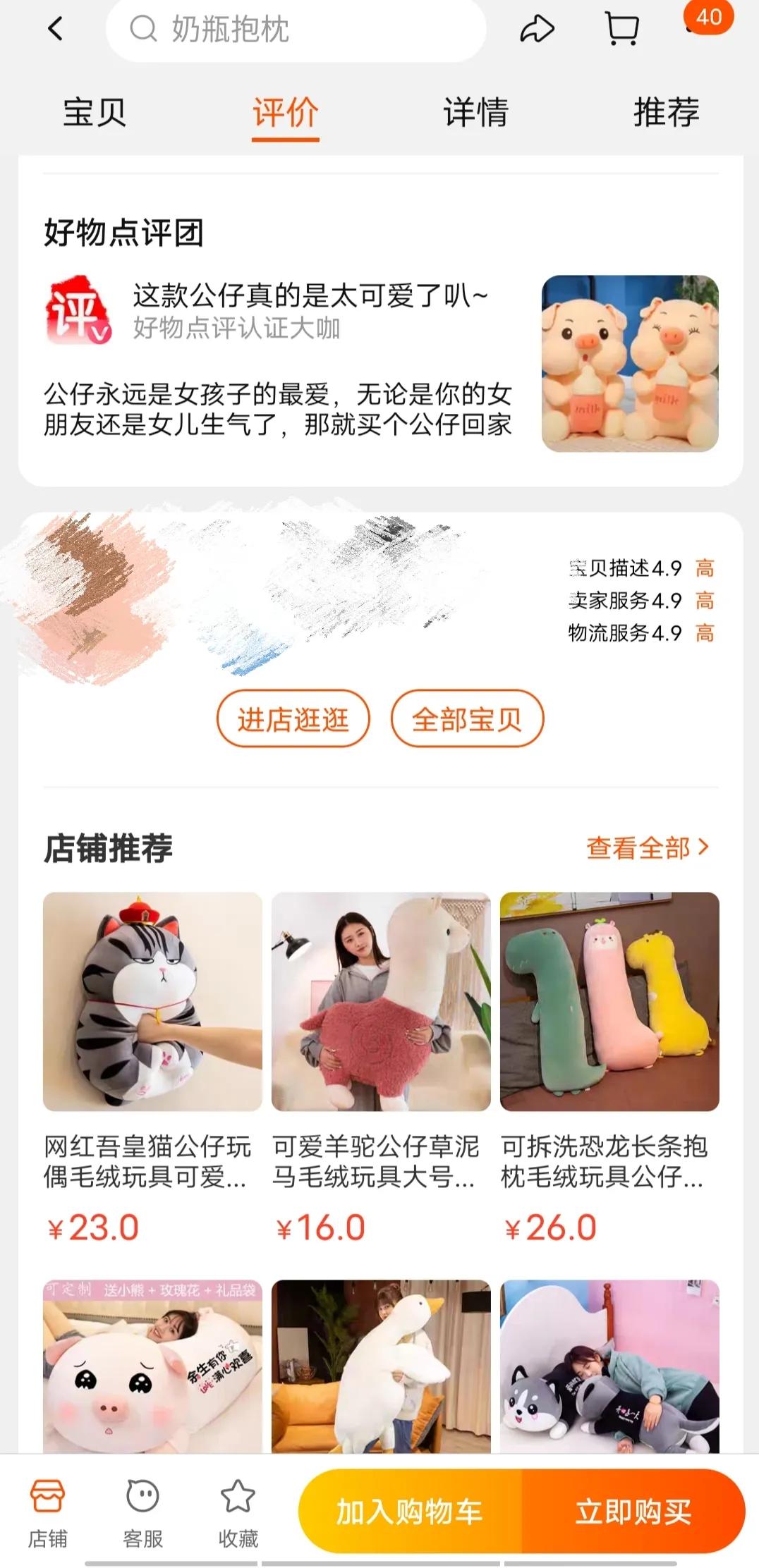Screen dimensions: 759x1568
Task: Add item to 收藏 favorites
Action: [x=238, y=1512]
